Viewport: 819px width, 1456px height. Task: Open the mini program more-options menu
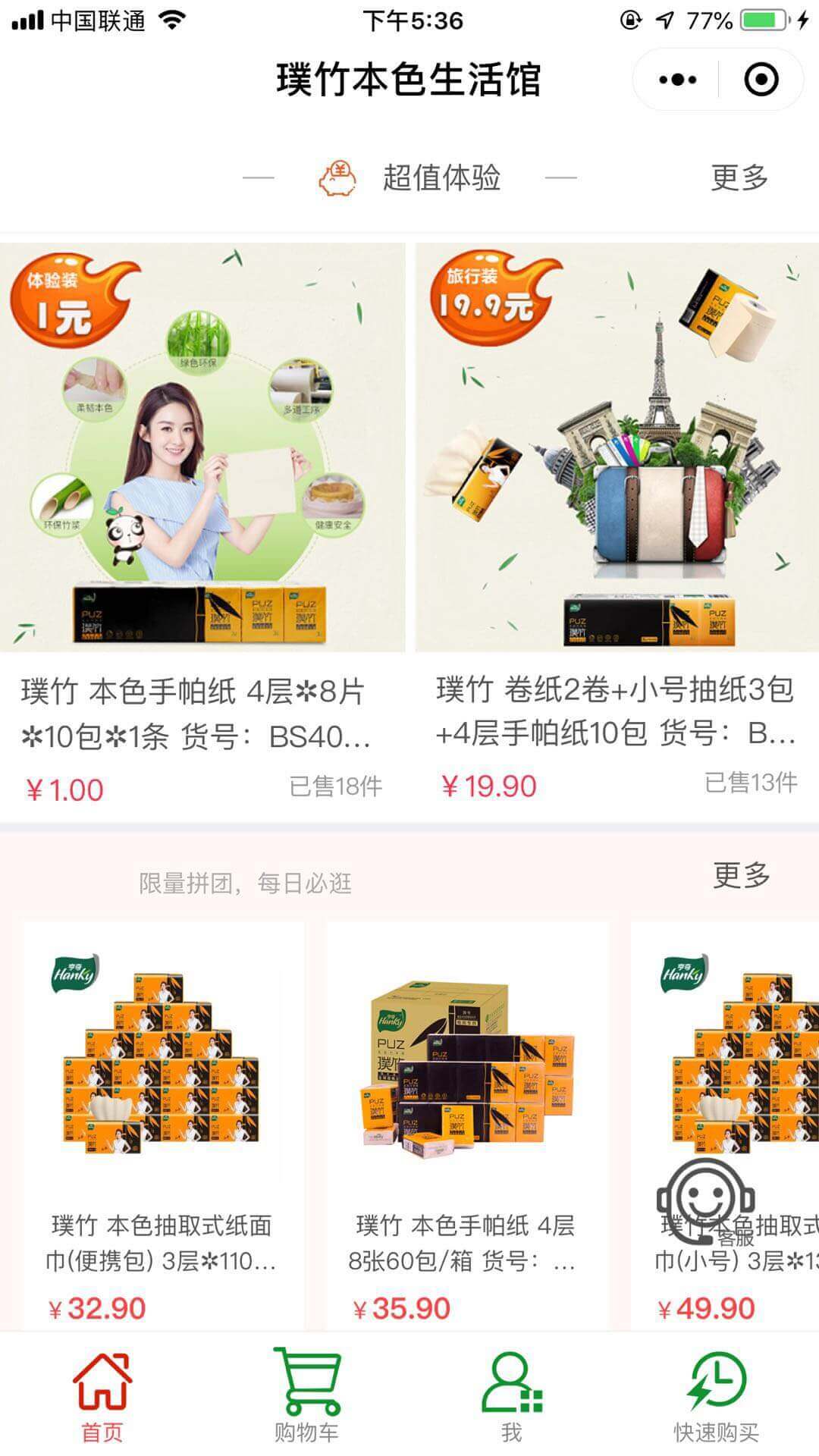click(677, 80)
